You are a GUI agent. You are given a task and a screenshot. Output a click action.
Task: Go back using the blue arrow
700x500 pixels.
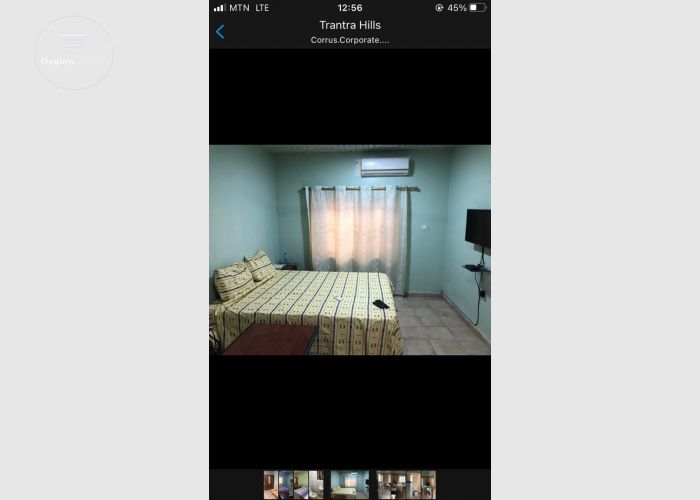click(x=220, y=31)
